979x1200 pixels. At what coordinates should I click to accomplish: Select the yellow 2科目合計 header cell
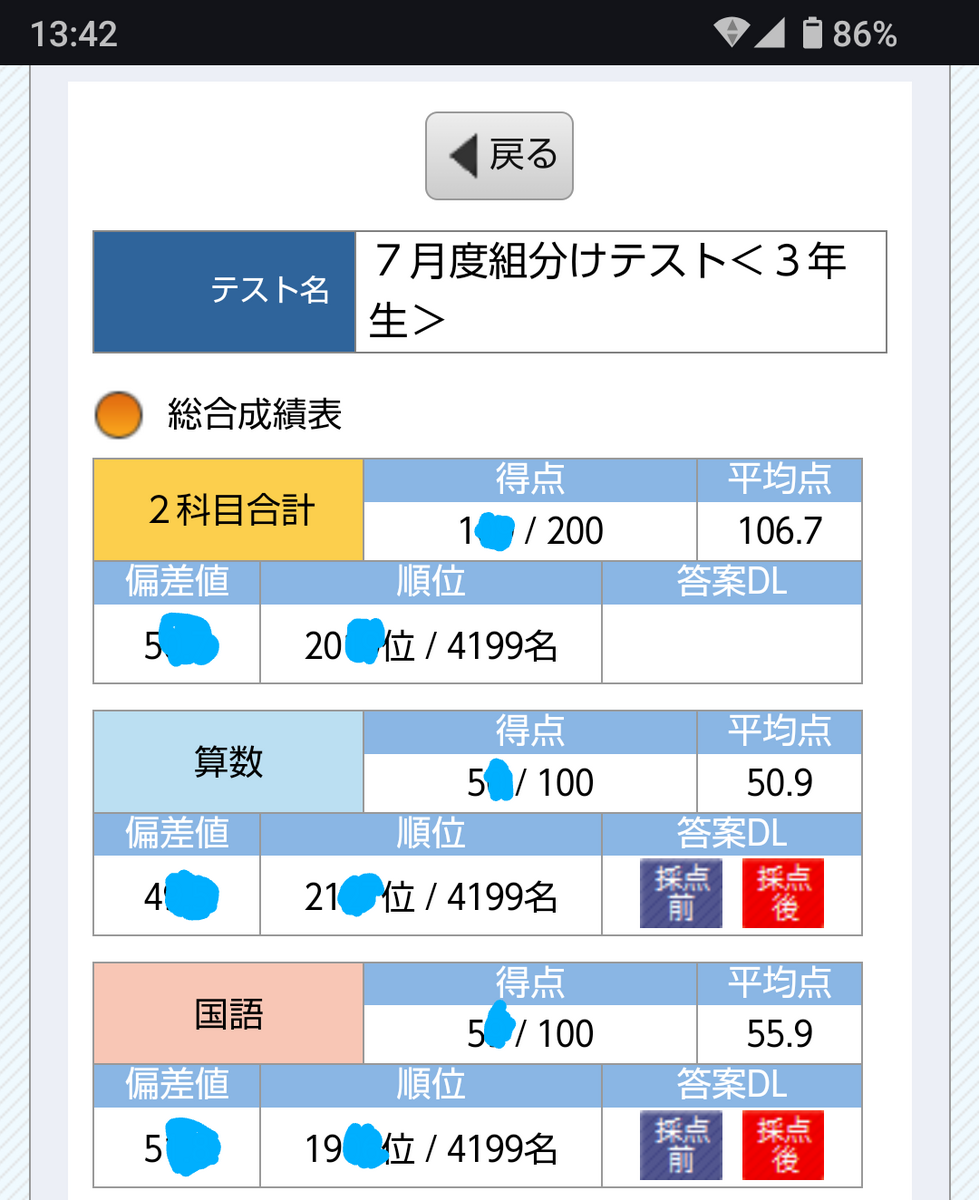227,509
